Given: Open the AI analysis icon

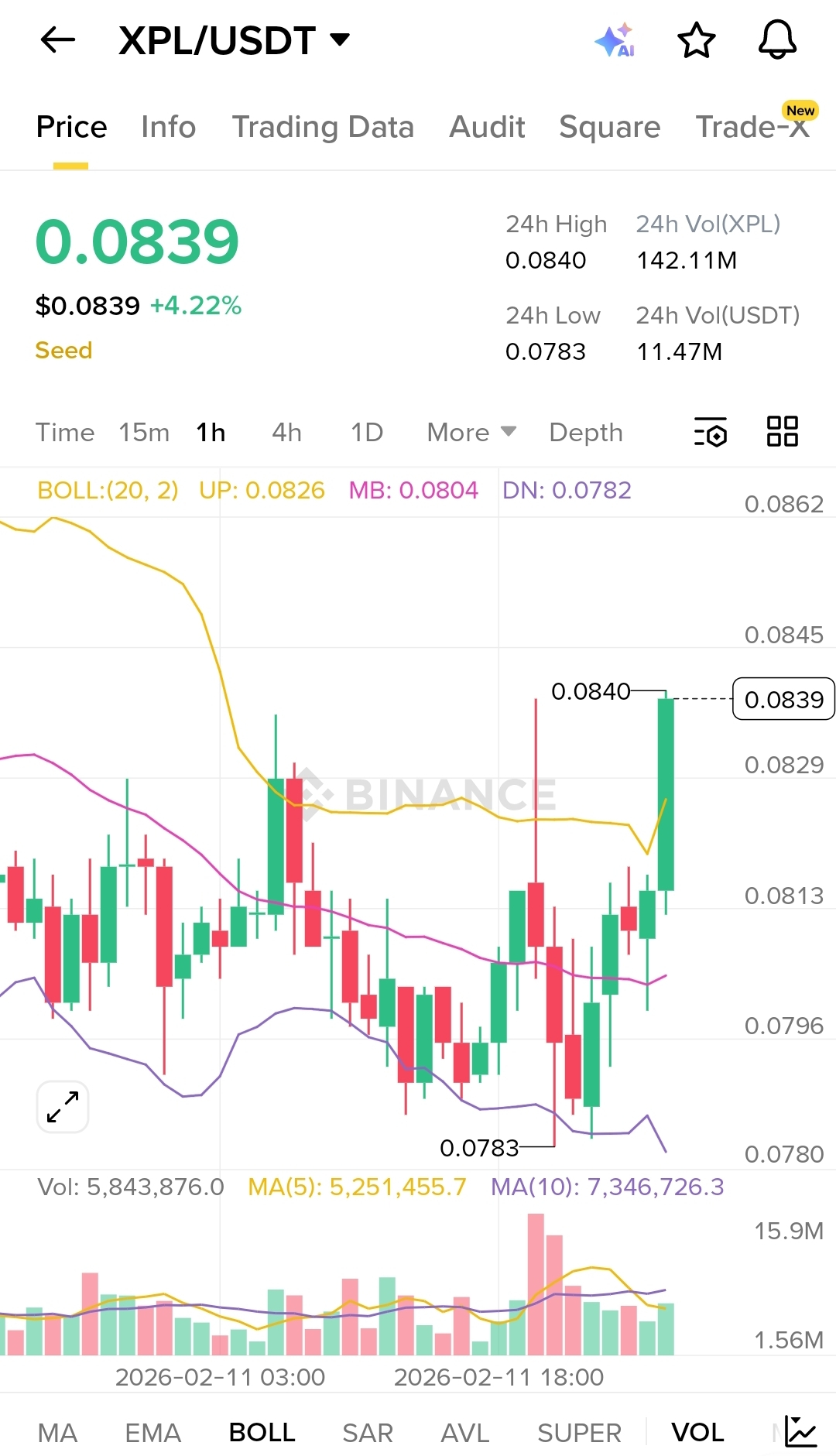Looking at the screenshot, I should [615, 40].
